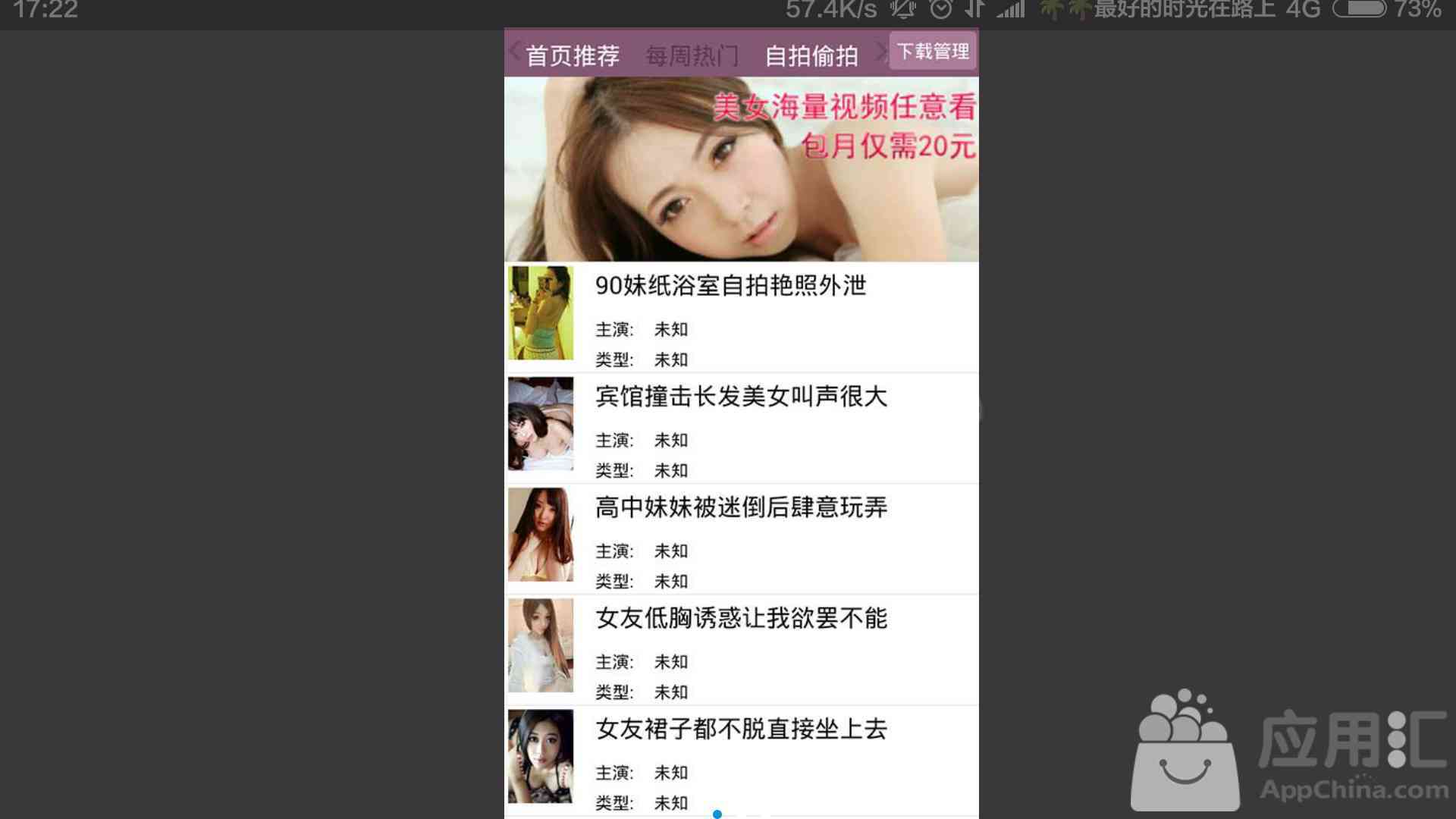Switch to the 首页推荐 tab
The width and height of the screenshot is (1456, 819).
573,55
